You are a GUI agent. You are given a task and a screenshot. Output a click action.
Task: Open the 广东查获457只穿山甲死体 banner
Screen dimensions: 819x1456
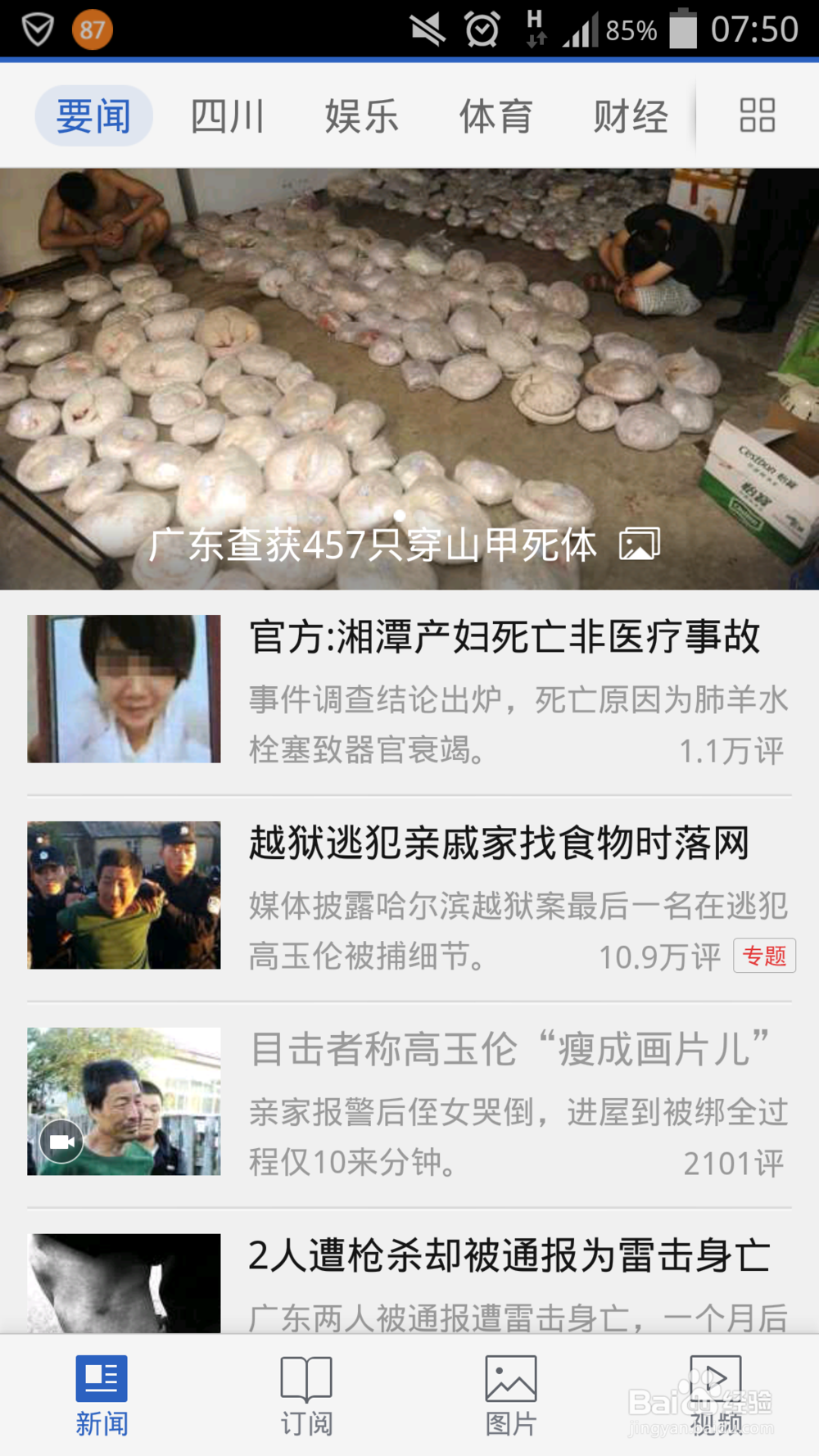[409, 378]
